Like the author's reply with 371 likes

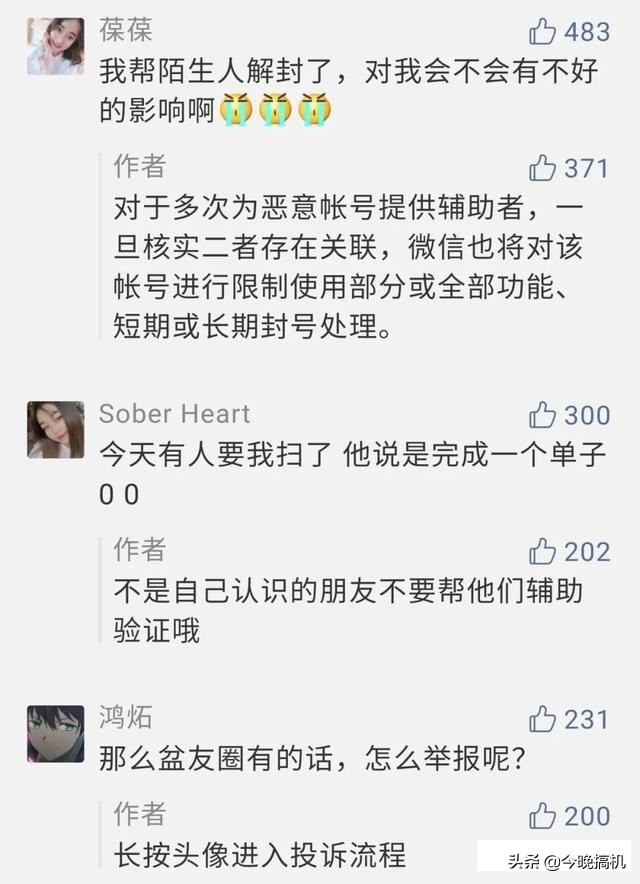(x=543, y=168)
